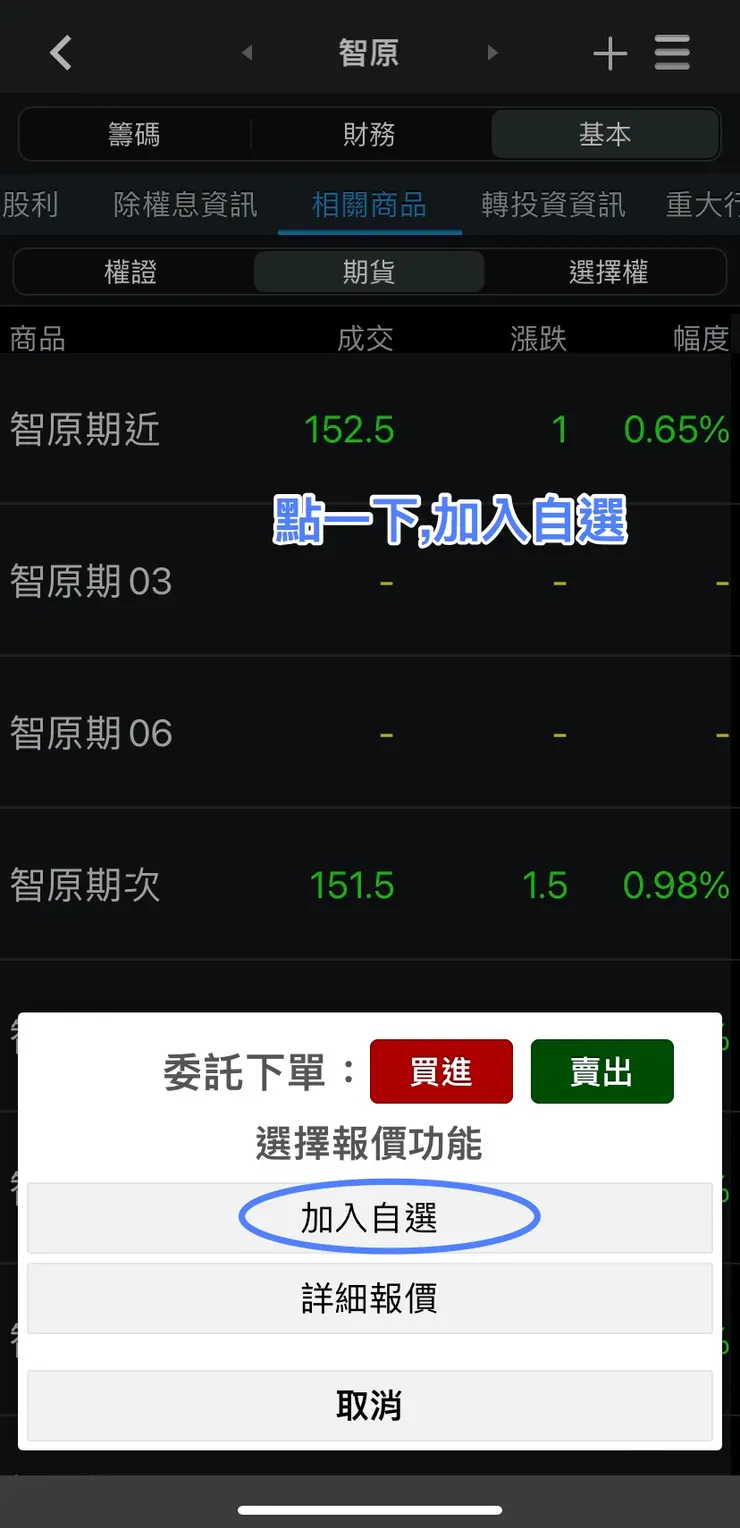This screenshot has height=1528, width=740.
Task: Open the 籌碼 tab
Action: coord(135,134)
